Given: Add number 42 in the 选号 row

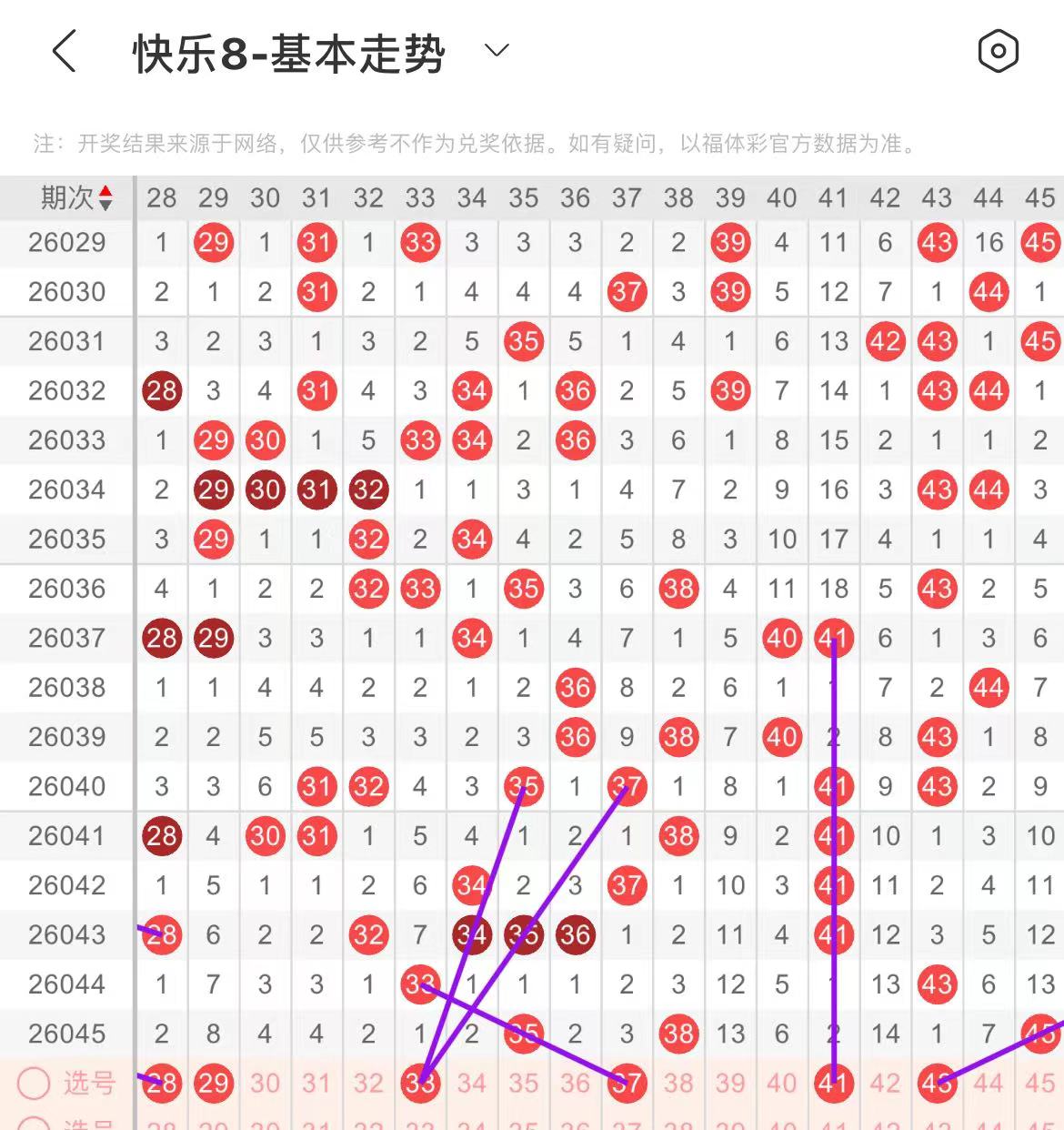Looking at the screenshot, I should (885, 1083).
